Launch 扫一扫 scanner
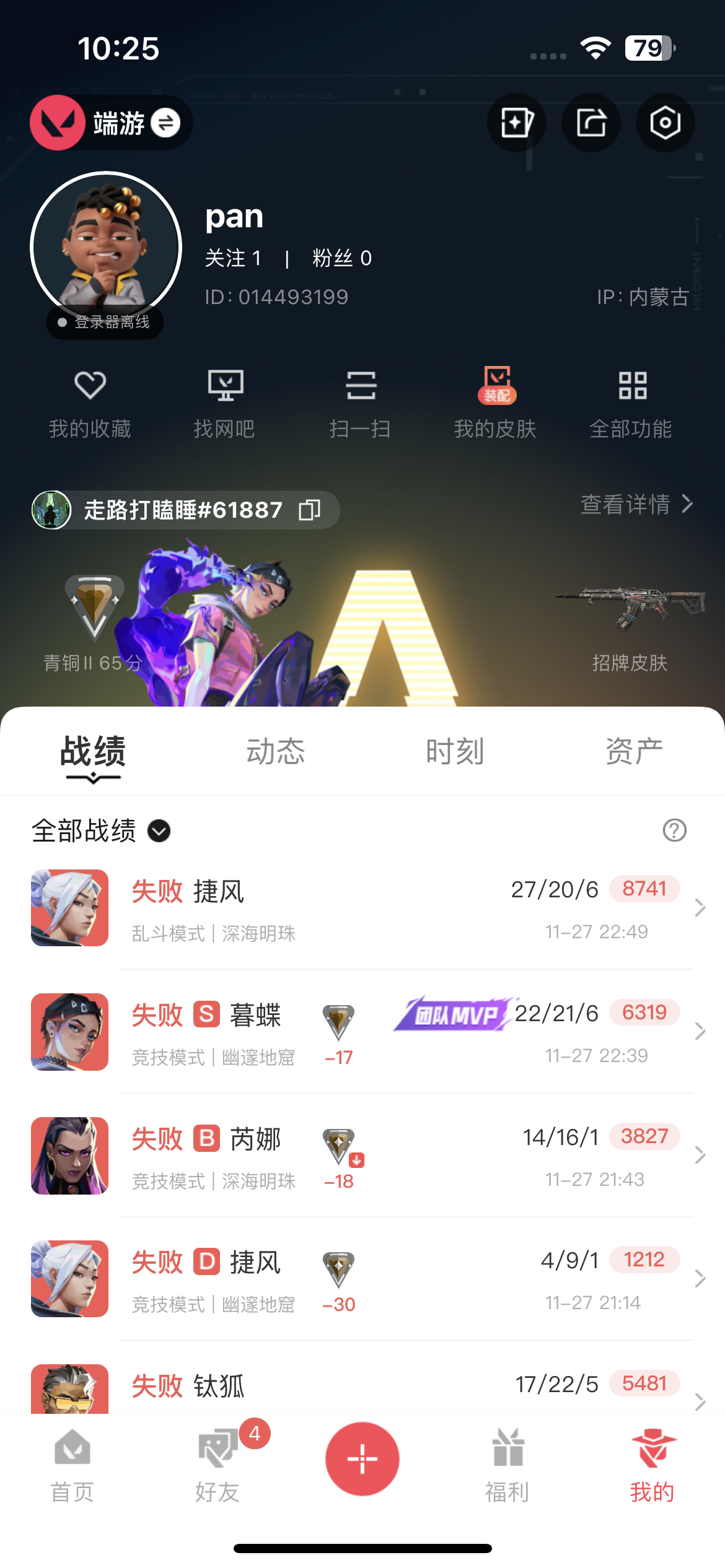This screenshot has width=725, height=1568. coord(361,403)
